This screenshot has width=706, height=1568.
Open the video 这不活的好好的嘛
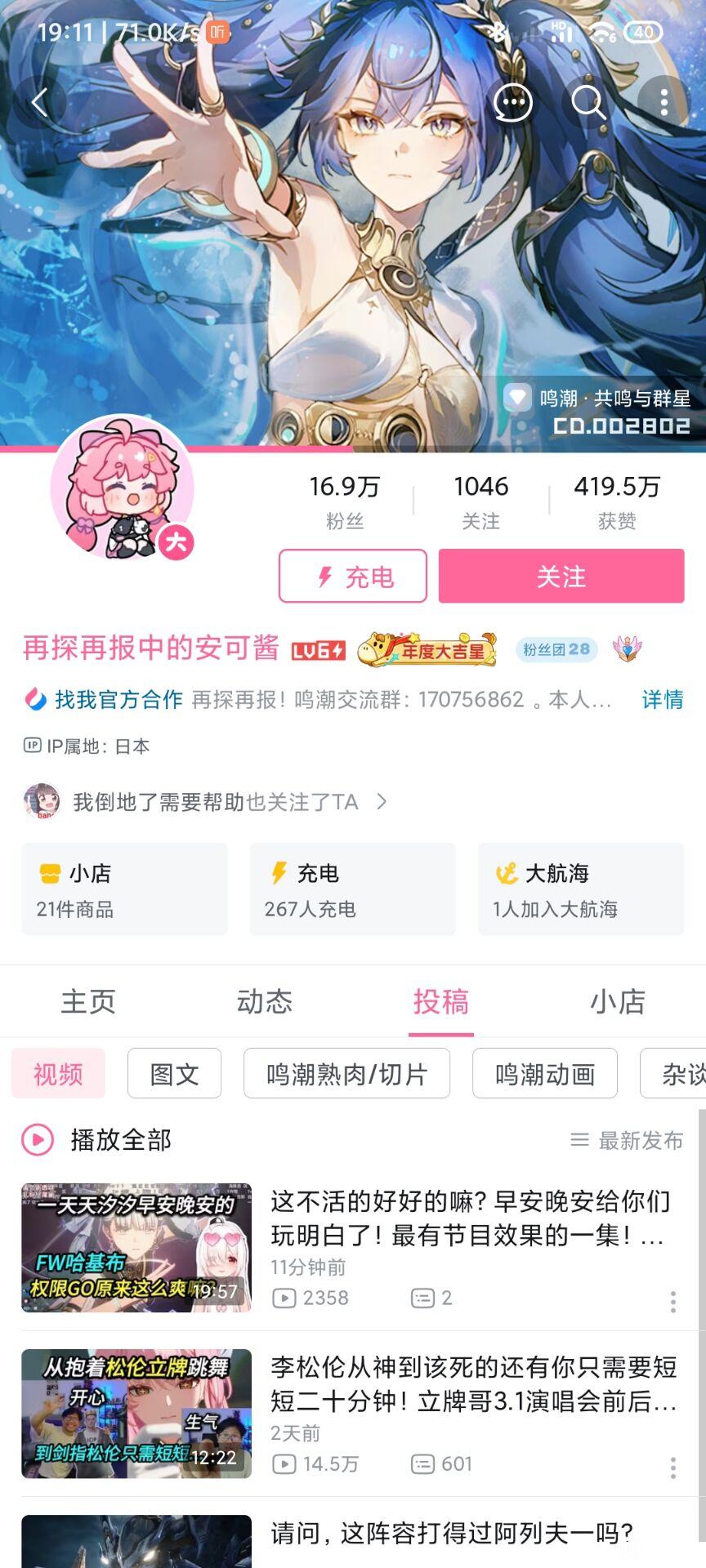tap(471, 1218)
